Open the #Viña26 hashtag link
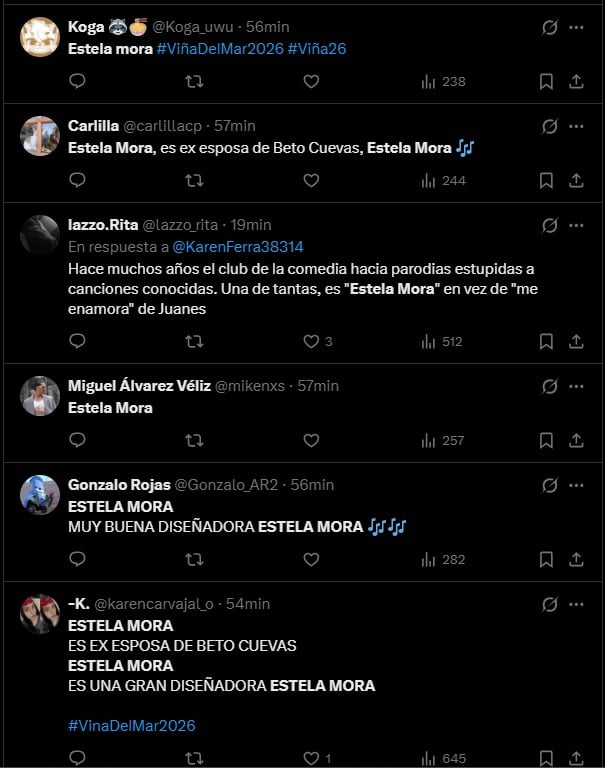The width and height of the screenshot is (605, 768). coord(316,48)
